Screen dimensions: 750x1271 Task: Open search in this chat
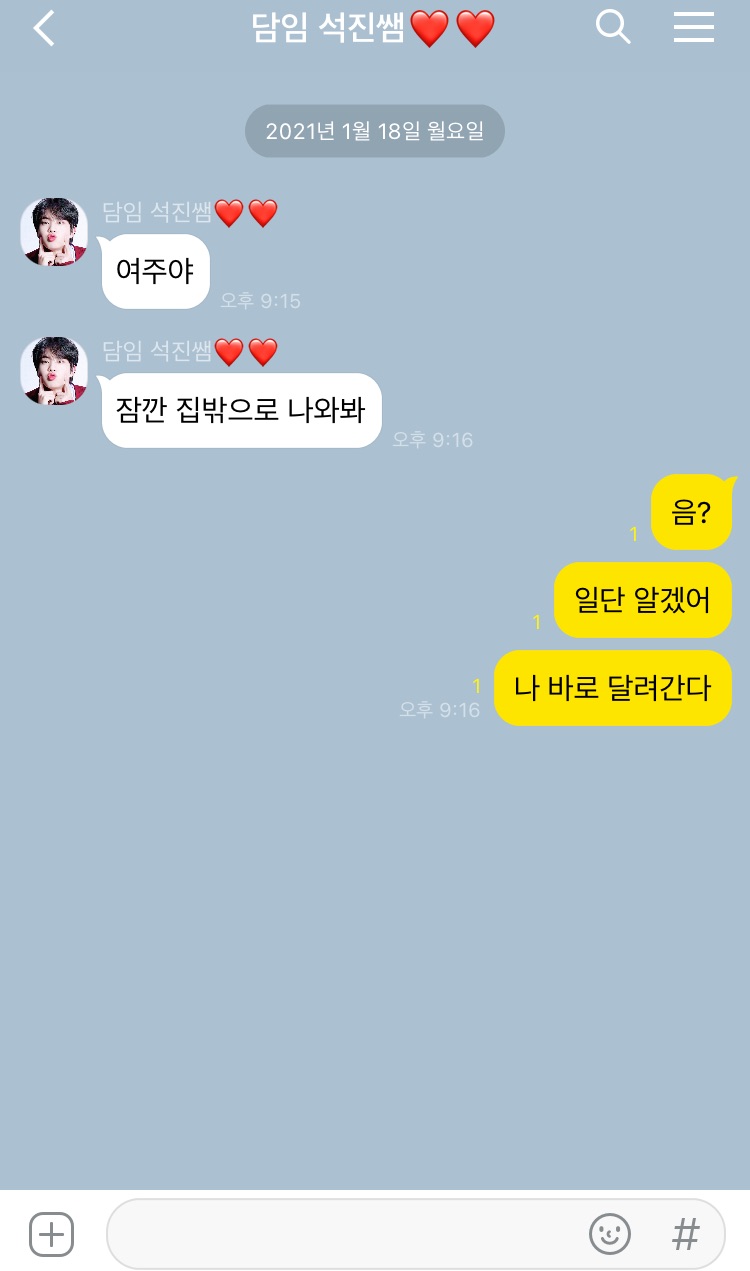click(x=613, y=27)
